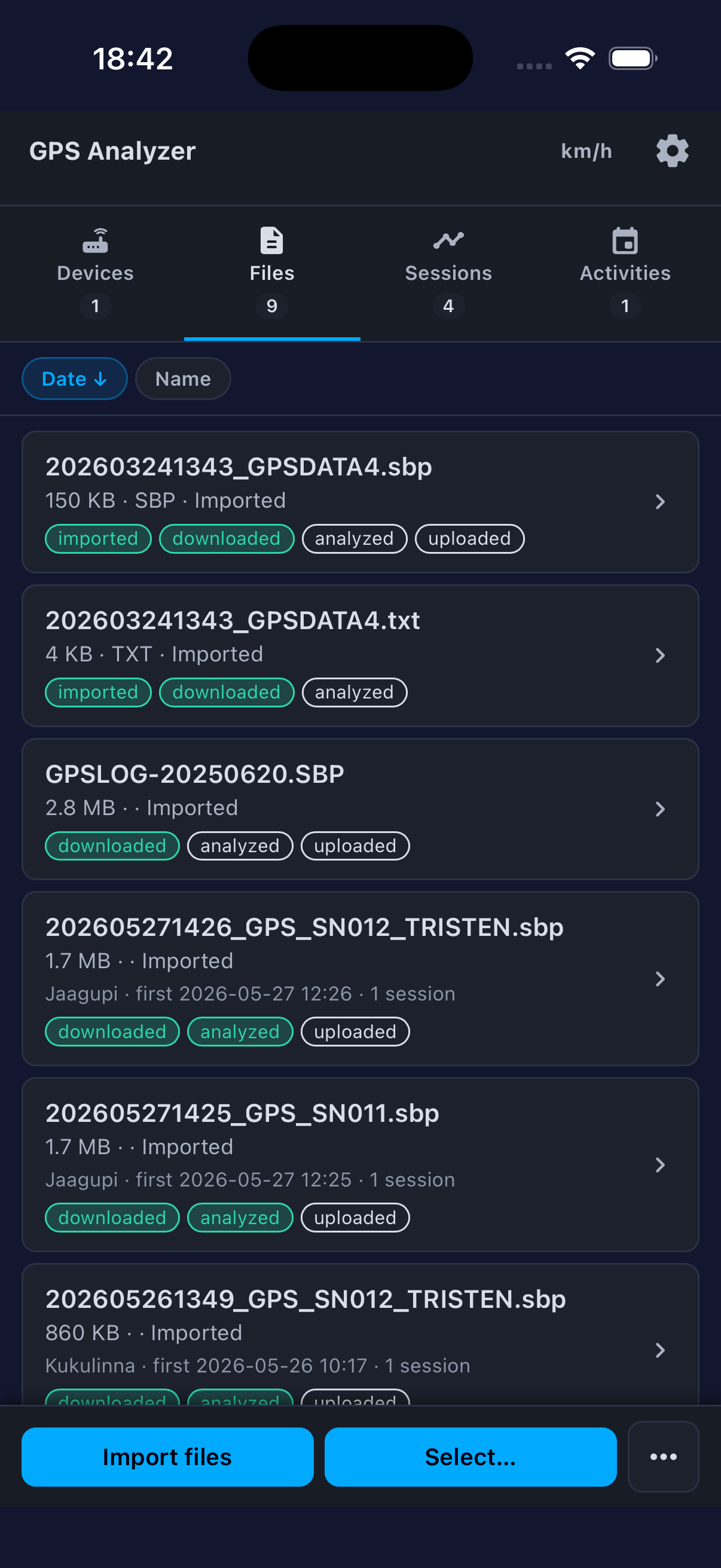721x1568 pixels.
Task: Select the Files tab
Action: pyautogui.click(x=272, y=273)
